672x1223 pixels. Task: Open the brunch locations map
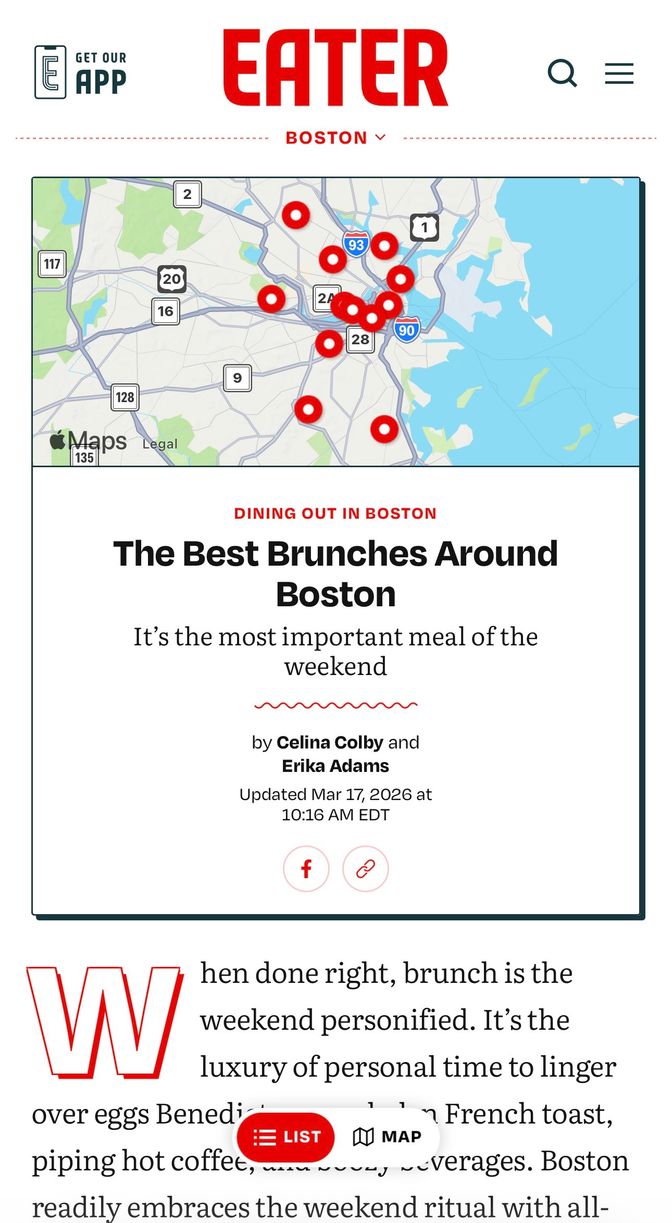coord(336,322)
